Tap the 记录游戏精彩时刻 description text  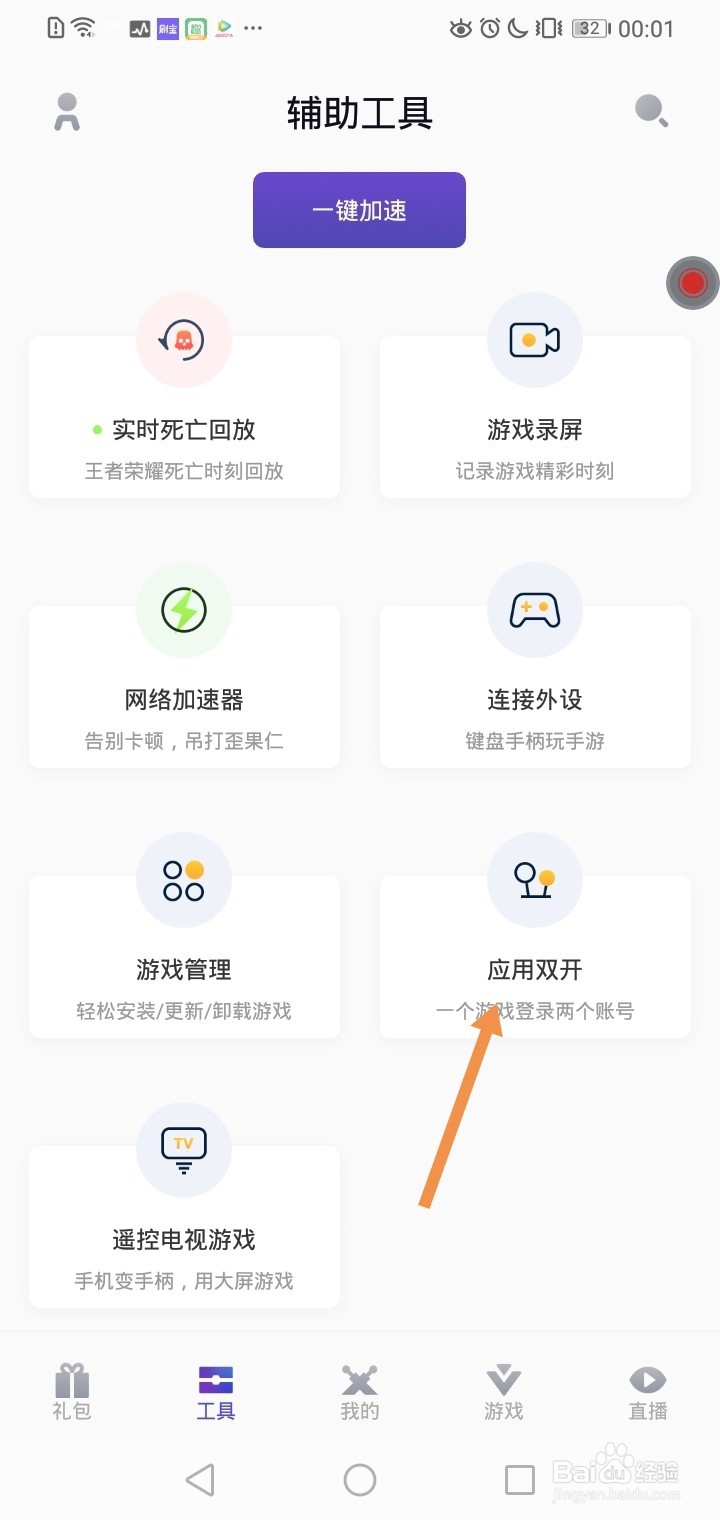coord(534,471)
